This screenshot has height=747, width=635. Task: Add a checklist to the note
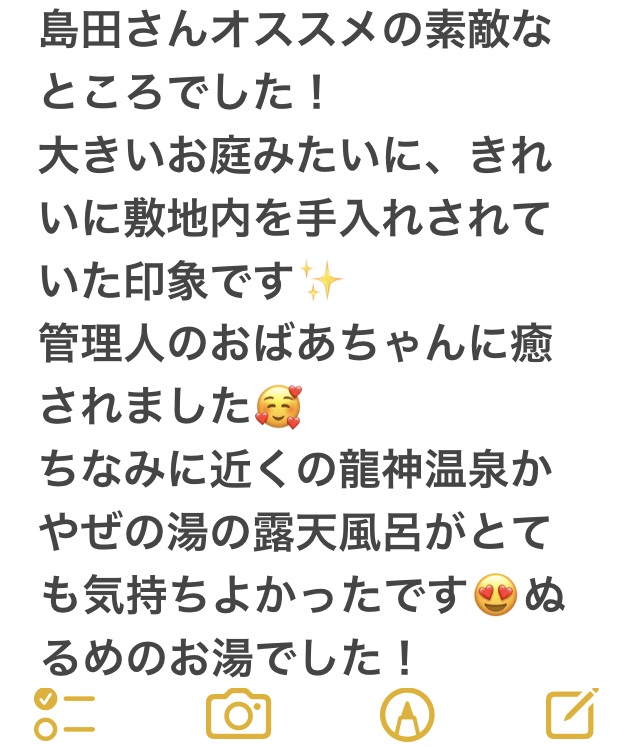64,714
